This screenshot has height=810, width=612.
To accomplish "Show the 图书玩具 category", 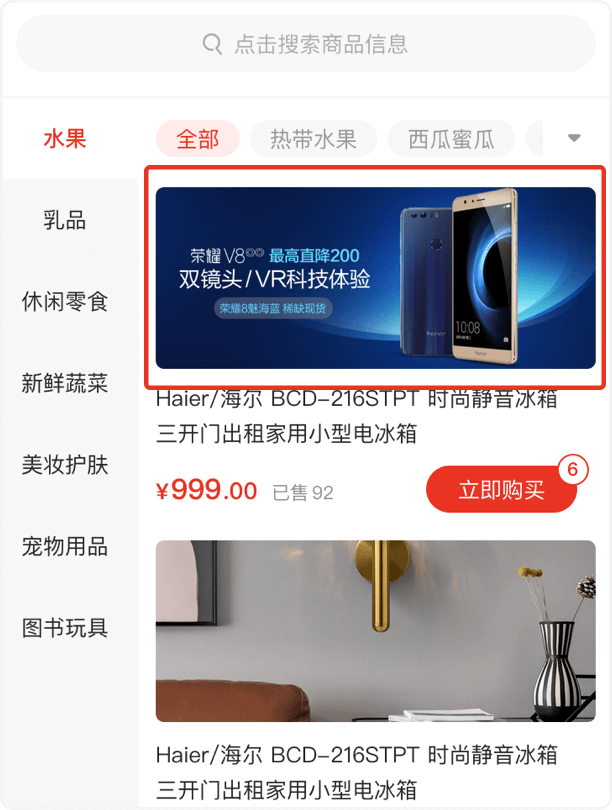I will [x=65, y=628].
